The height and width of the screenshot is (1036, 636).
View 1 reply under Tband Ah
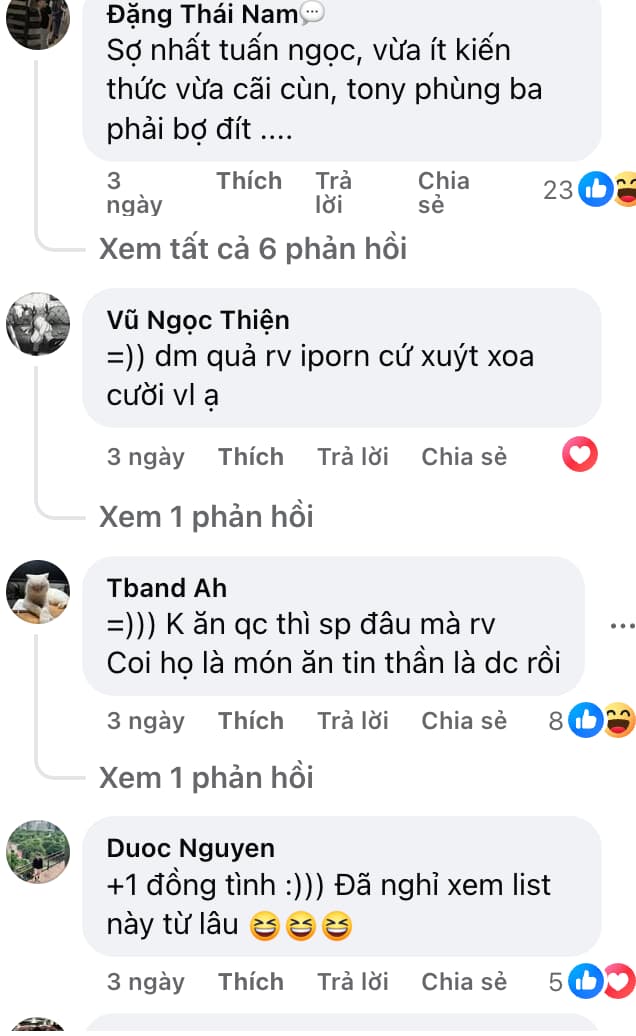point(205,776)
